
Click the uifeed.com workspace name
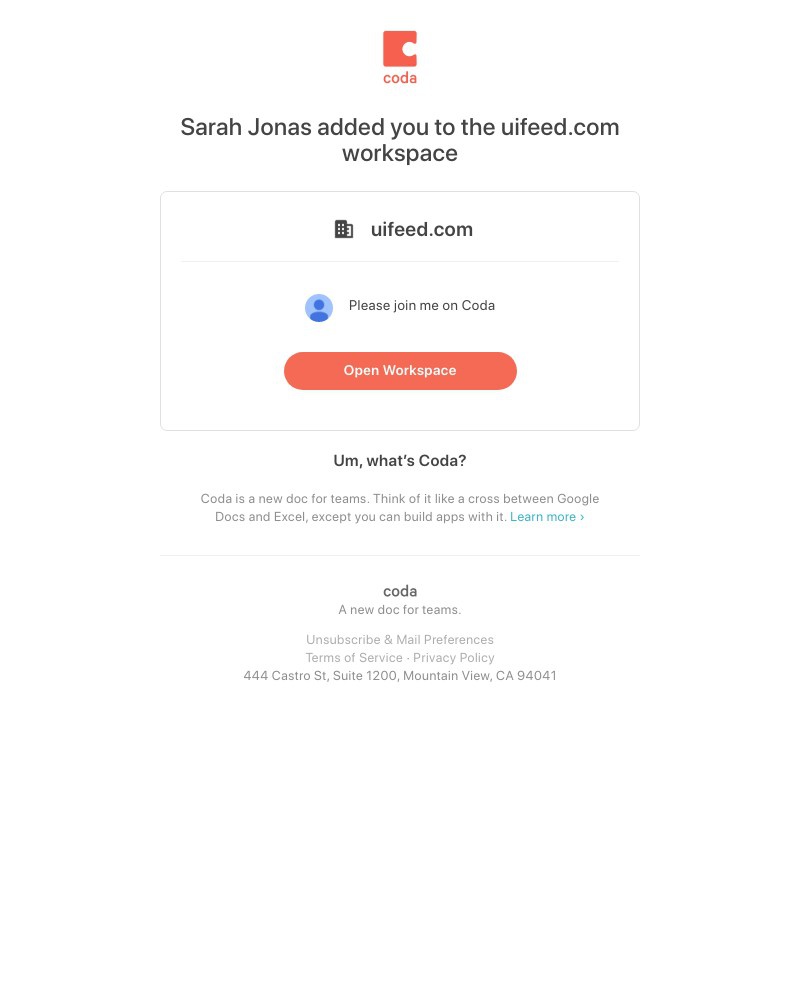(421, 229)
